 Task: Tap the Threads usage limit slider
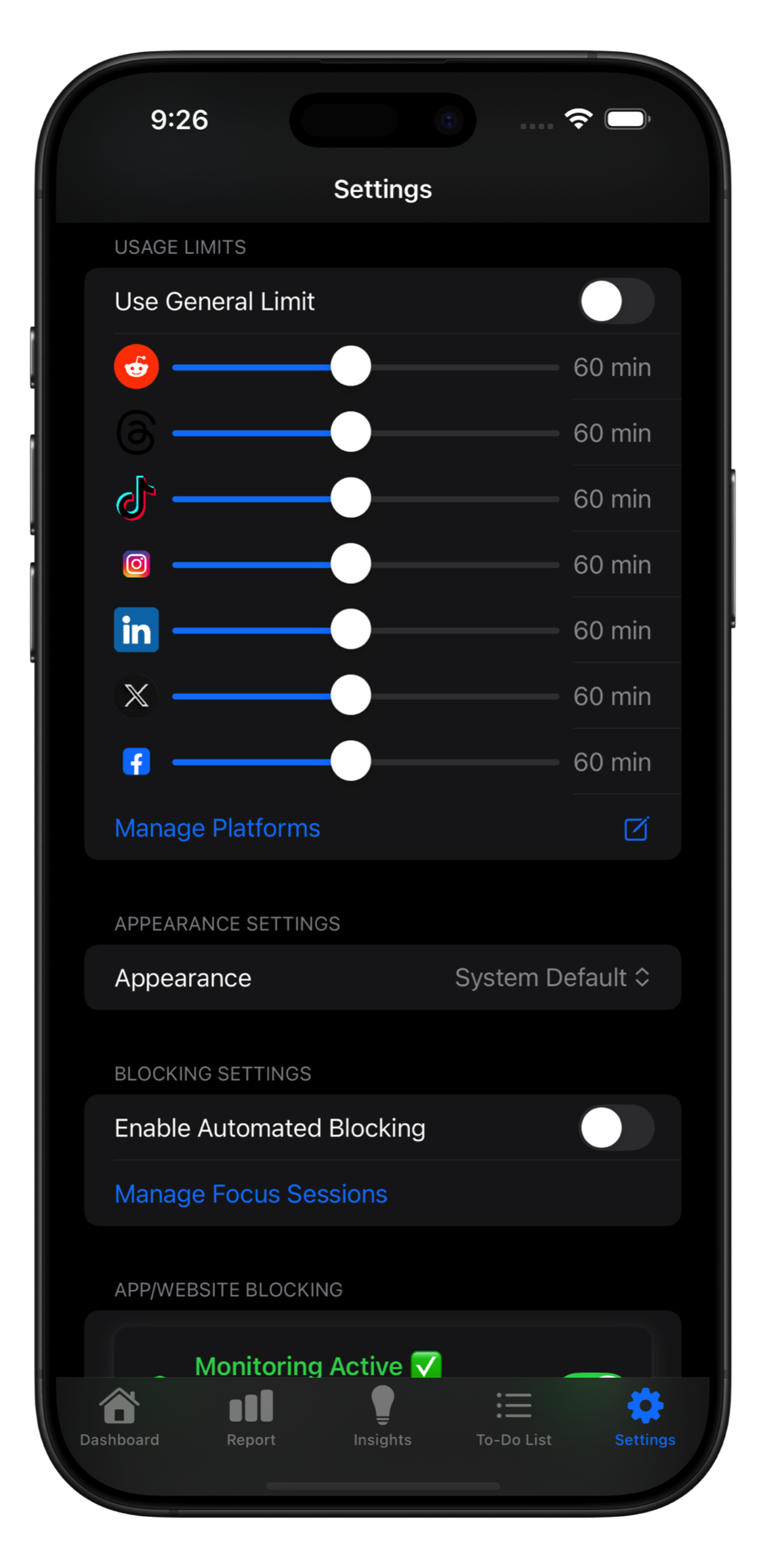[365, 432]
